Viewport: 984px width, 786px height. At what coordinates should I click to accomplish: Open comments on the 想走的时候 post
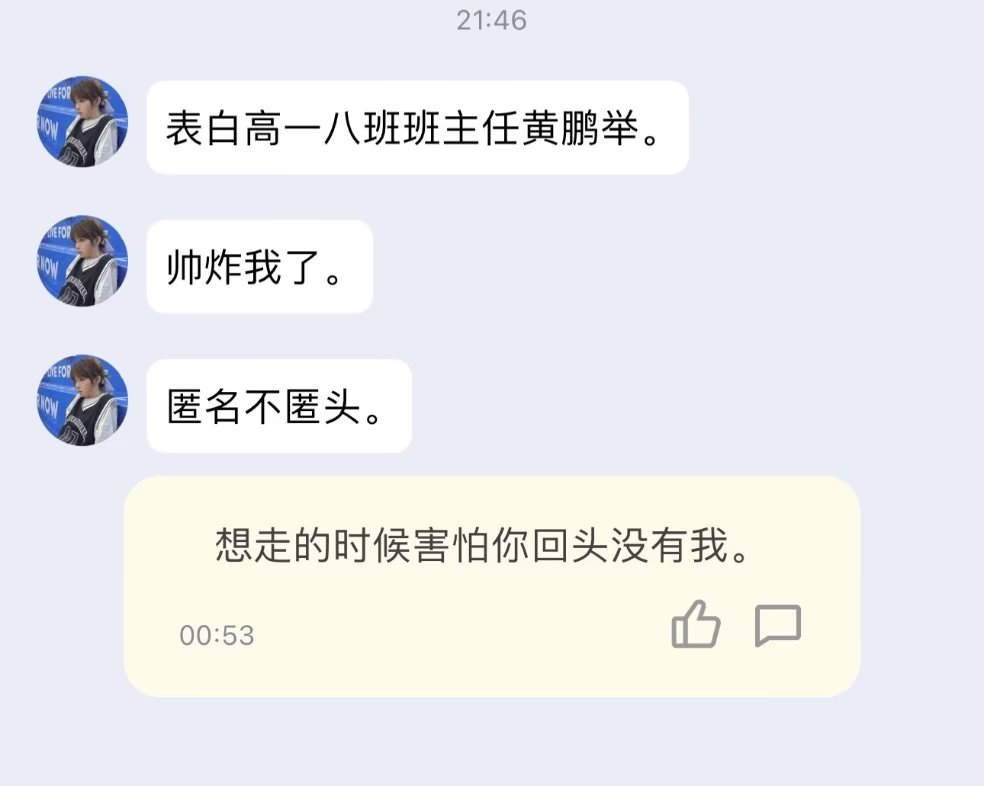(778, 626)
